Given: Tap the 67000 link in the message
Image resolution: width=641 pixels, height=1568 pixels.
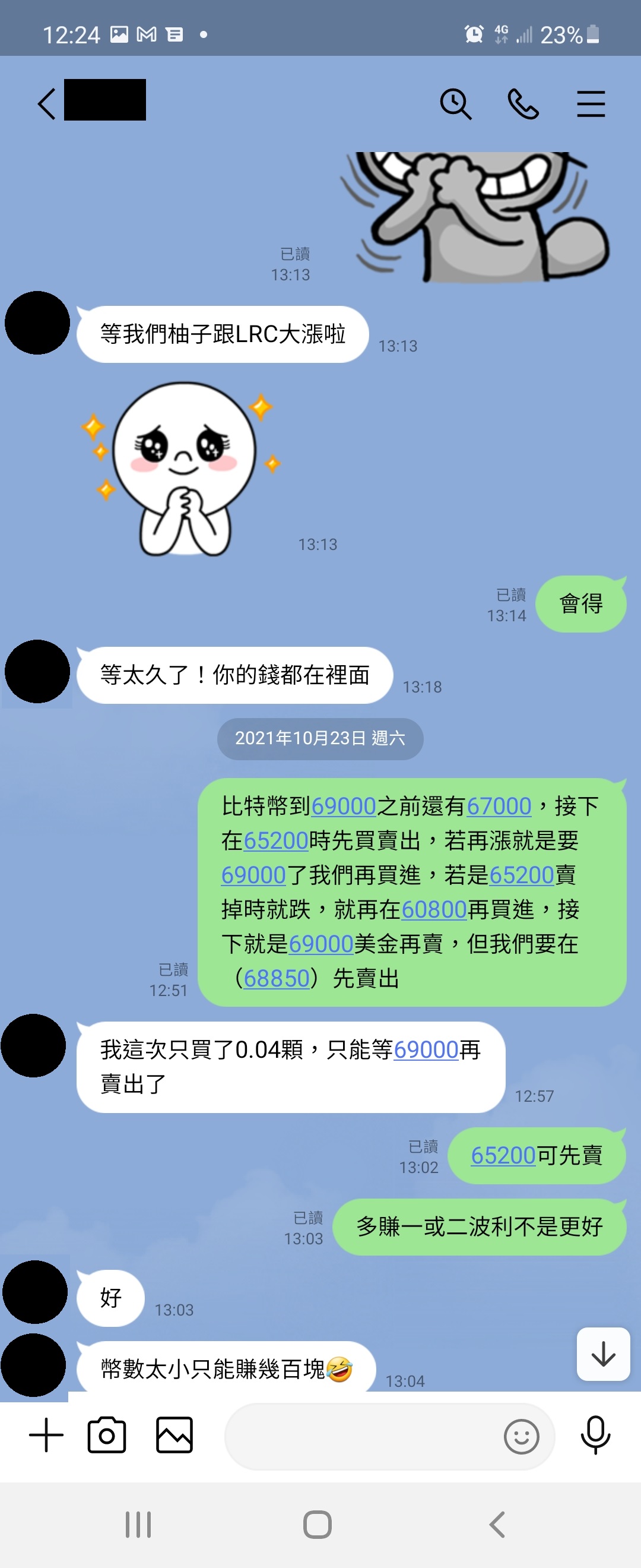Looking at the screenshot, I should coord(499,806).
